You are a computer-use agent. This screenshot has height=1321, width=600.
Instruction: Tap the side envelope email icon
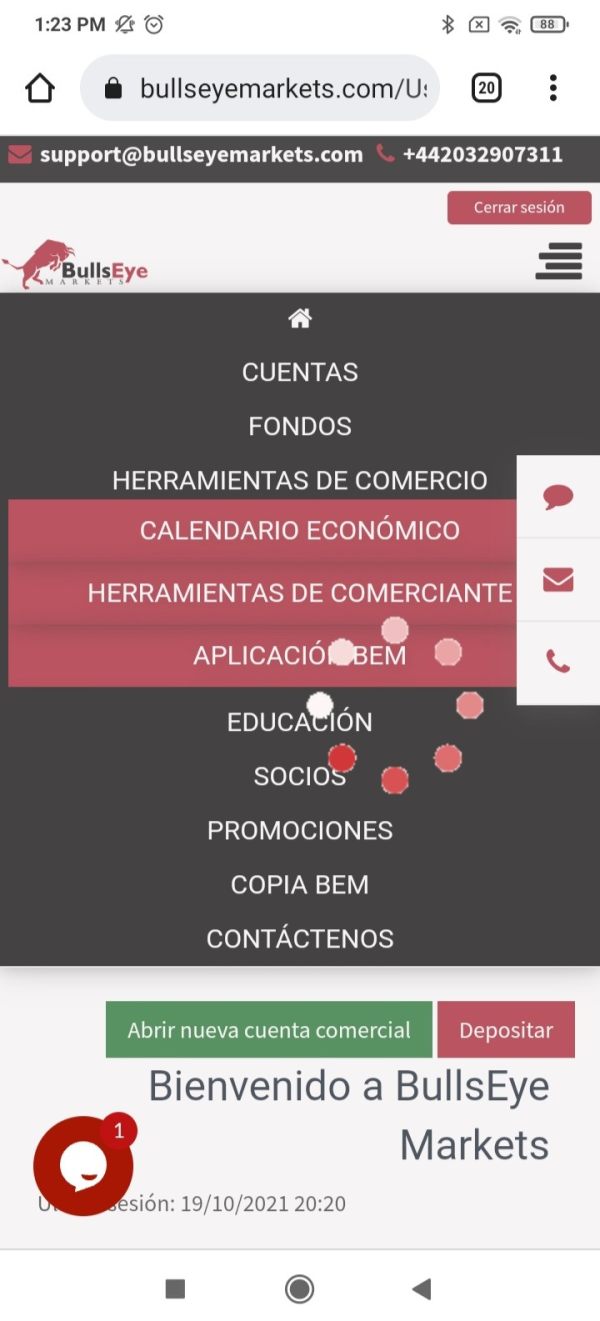[x=558, y=580]
